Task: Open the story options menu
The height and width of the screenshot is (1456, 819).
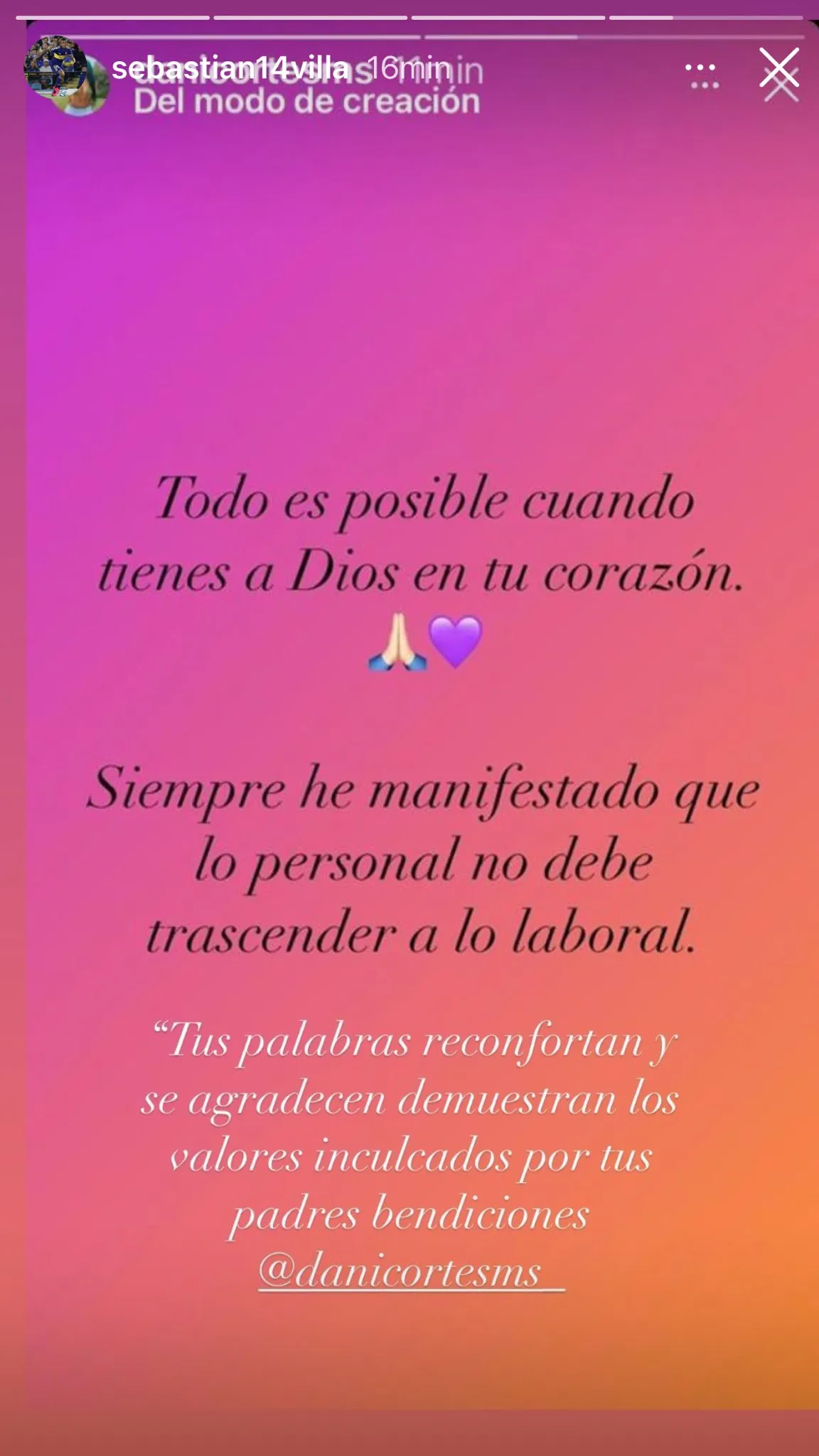Action: (700, 68)
